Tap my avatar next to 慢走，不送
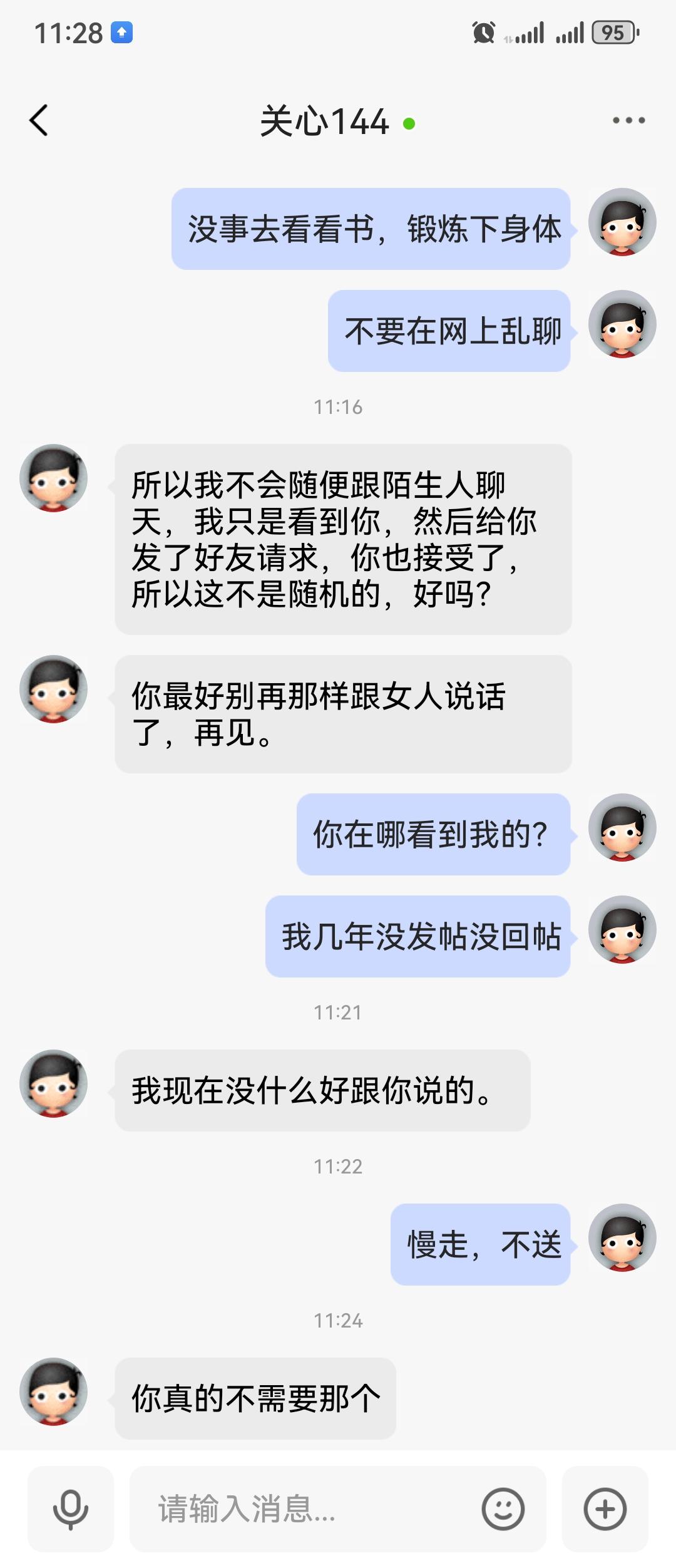 click(x=622, y=1237)
